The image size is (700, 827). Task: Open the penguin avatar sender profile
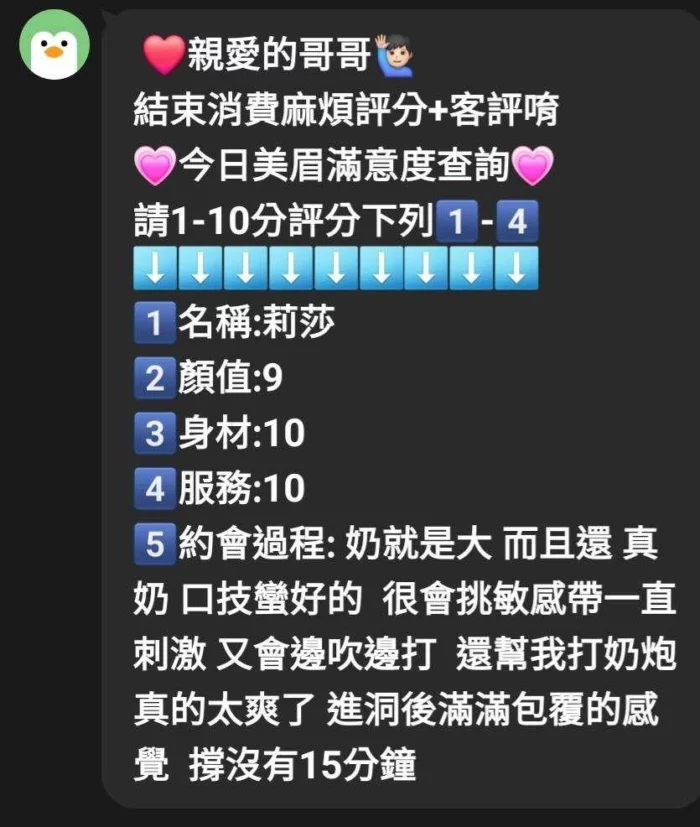54,46
